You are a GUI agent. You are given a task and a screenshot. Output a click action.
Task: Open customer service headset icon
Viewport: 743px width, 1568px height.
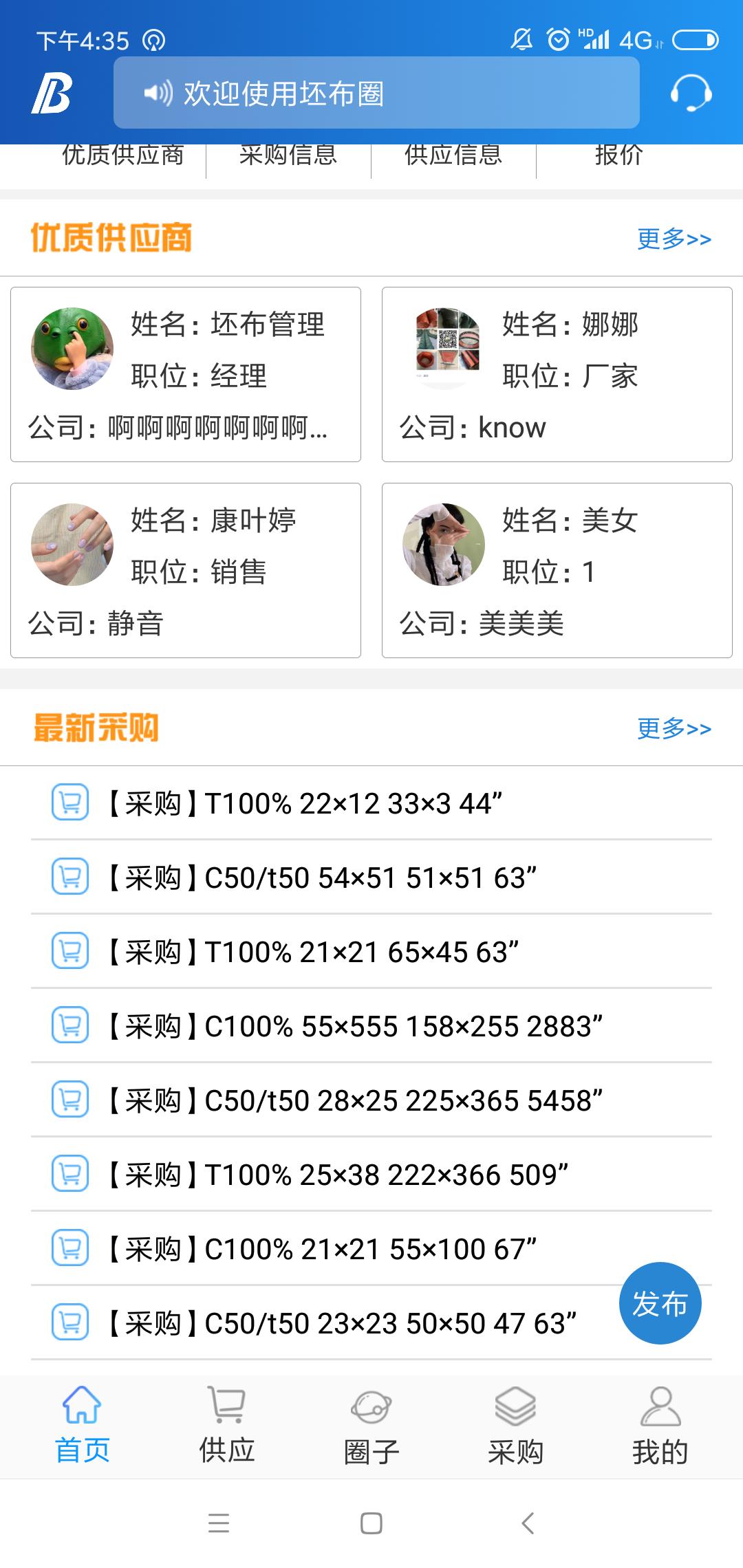tap(691, 93)
